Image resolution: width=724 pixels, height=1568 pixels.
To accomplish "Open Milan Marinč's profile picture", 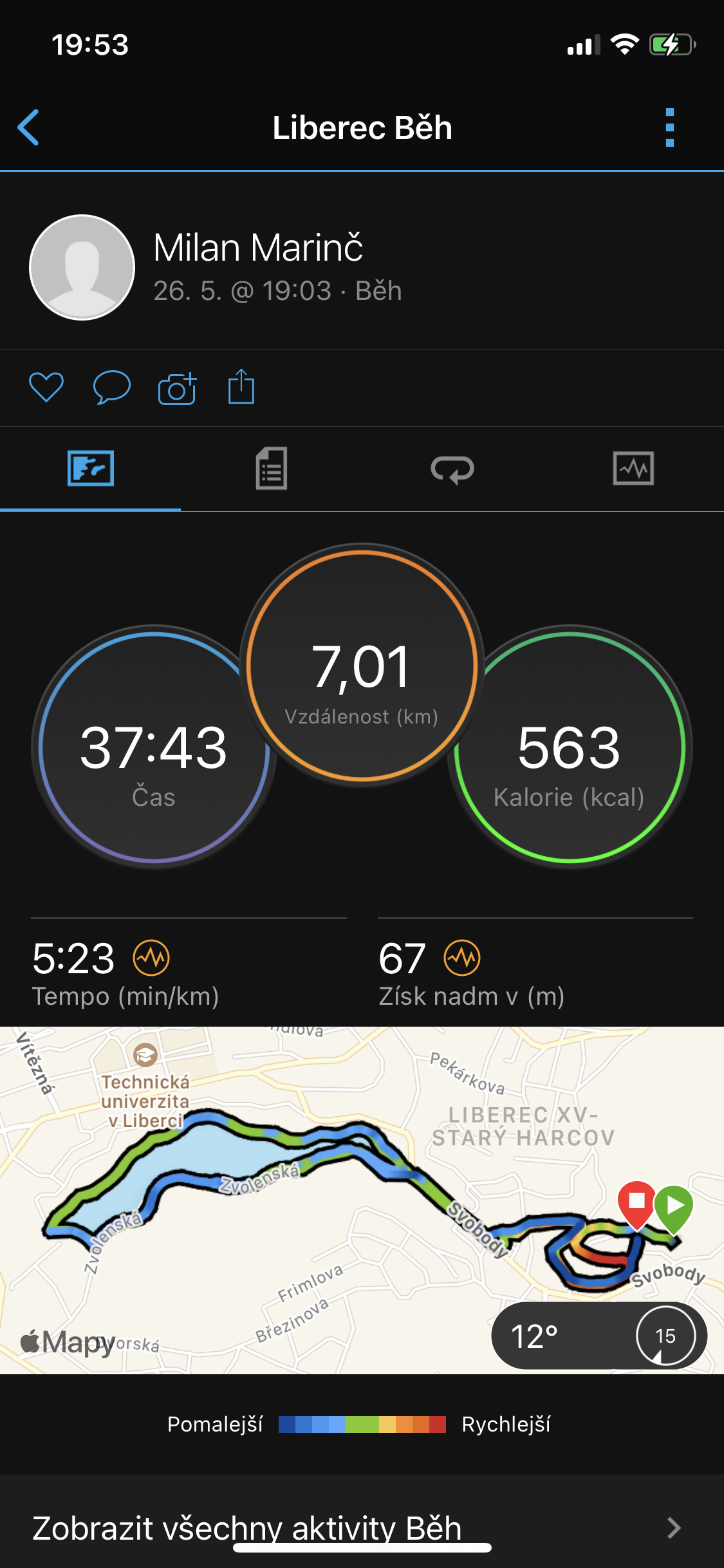I will pyautogui.click(x=82, y=267).
